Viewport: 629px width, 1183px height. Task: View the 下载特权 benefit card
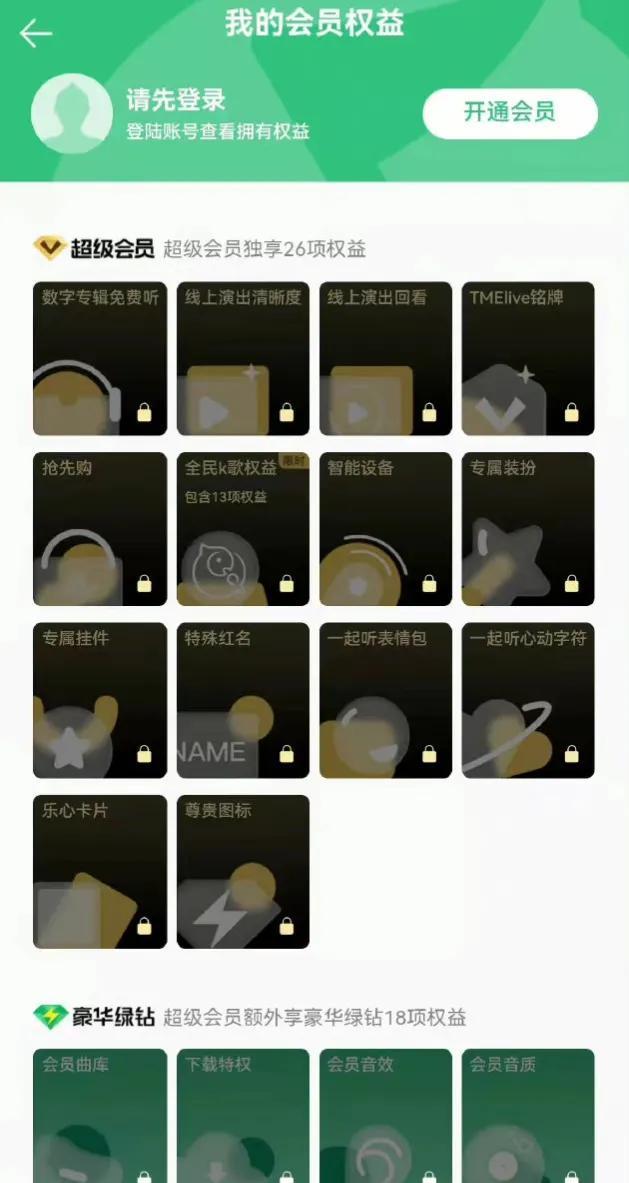tap(243, 1115)
